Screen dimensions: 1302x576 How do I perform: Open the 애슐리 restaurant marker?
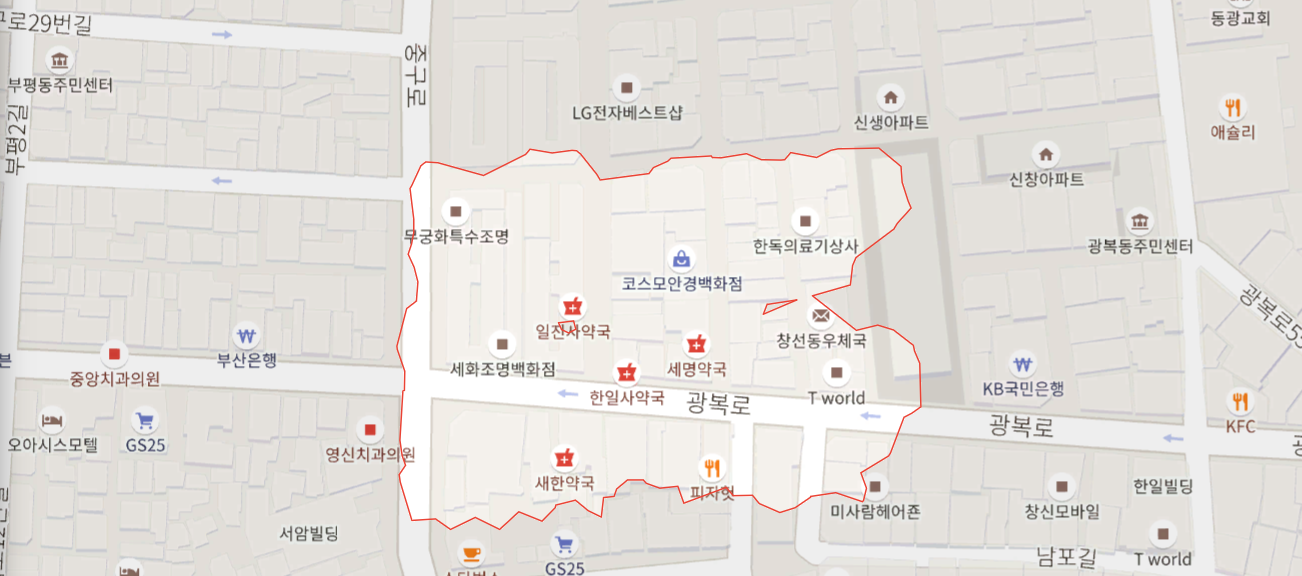coord(1233,108)
